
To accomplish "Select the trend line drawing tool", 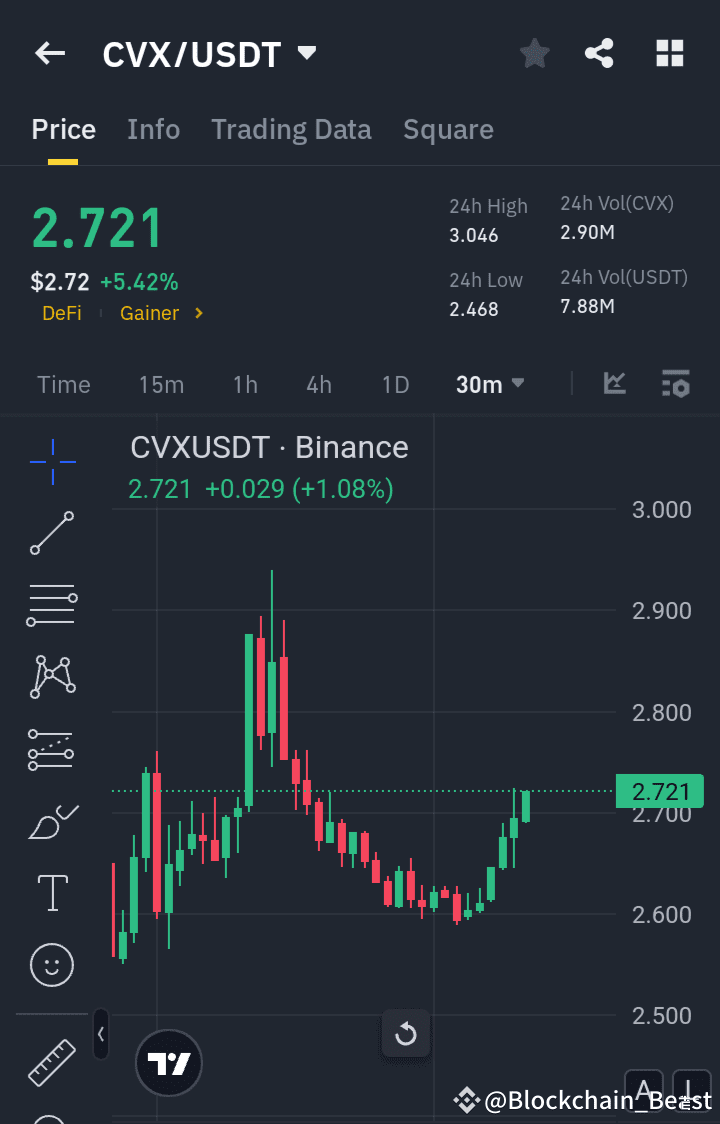I will (52, 533).
